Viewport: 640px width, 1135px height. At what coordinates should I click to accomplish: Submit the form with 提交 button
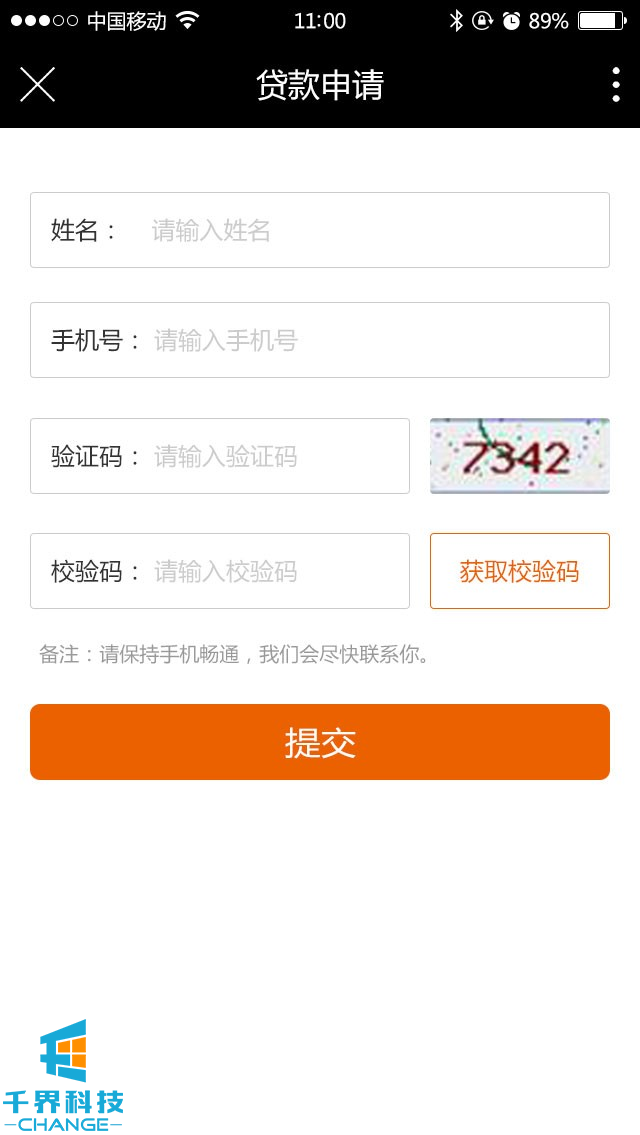tap(320, 742)
